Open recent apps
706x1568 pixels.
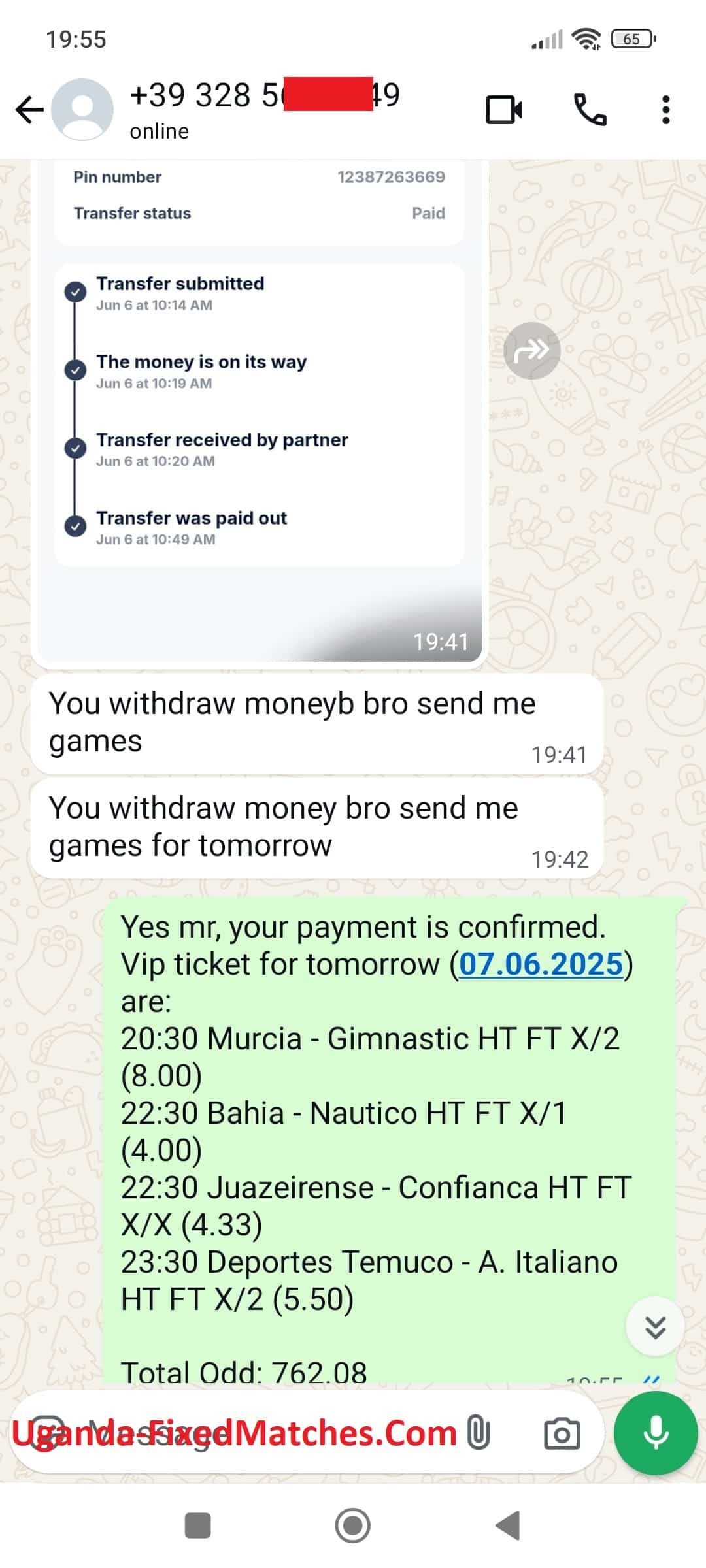(x=198, y=1526)
